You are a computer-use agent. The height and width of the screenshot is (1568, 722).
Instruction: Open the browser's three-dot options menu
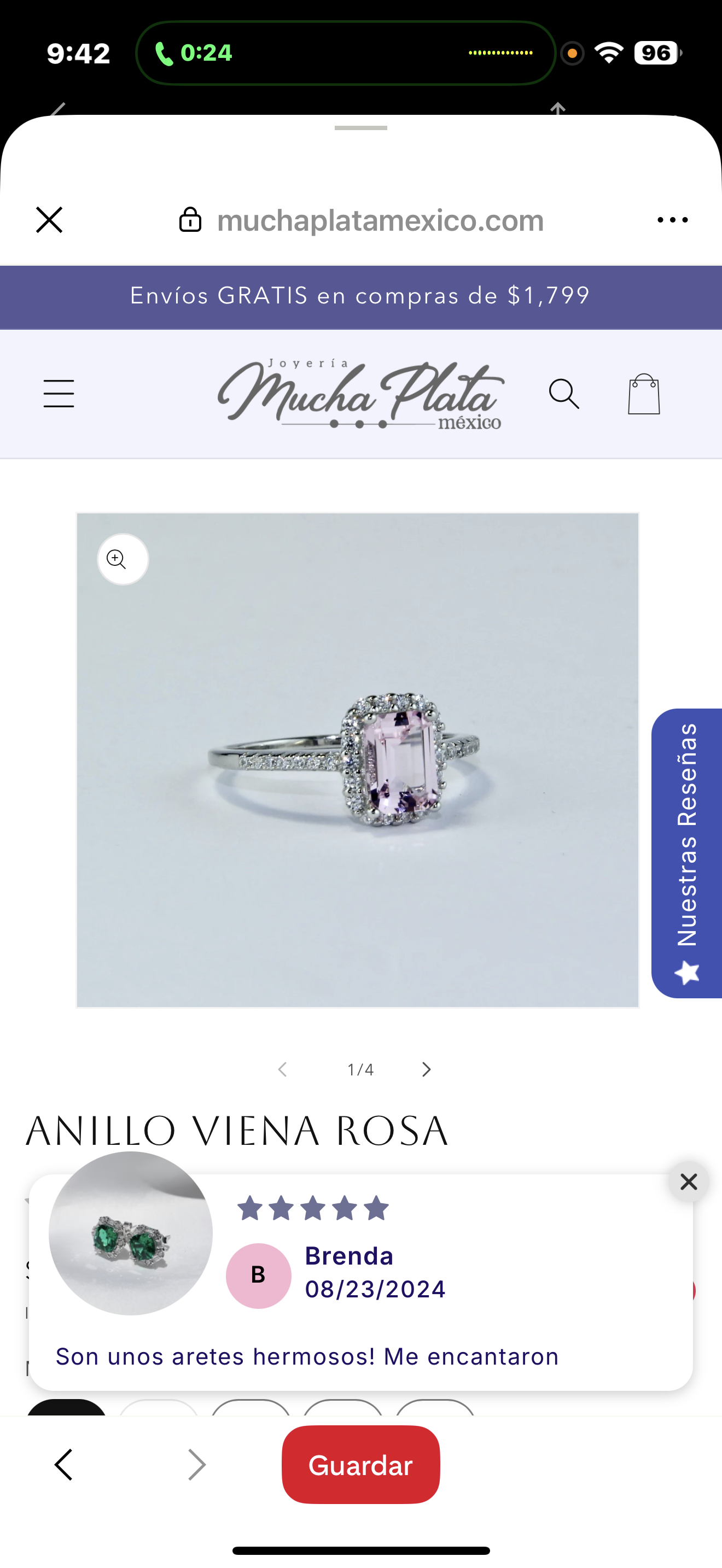point(672,220)
